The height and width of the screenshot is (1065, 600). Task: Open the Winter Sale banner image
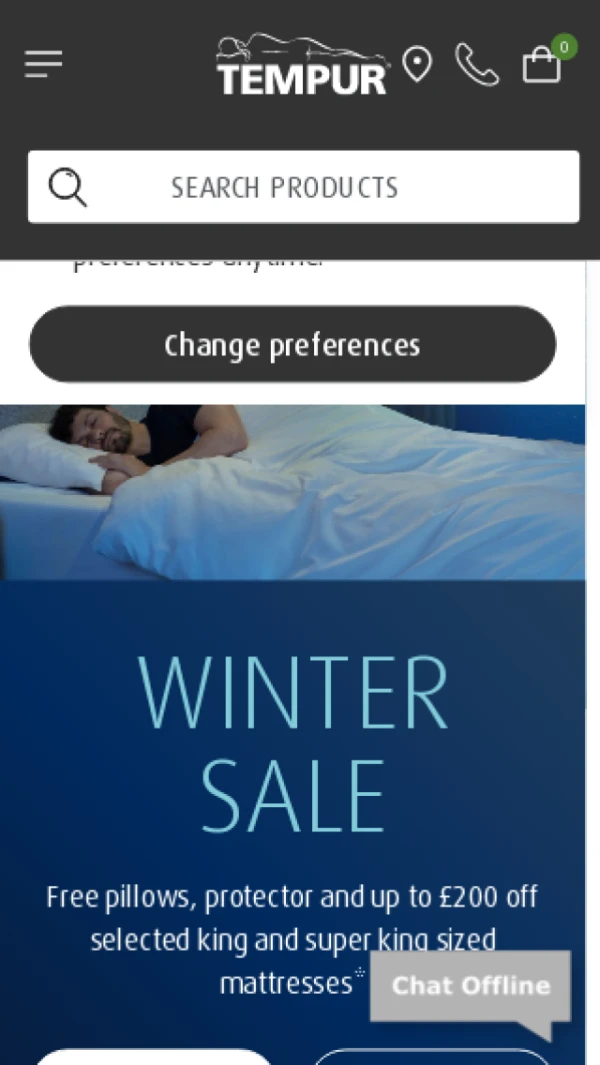point(292,492)
